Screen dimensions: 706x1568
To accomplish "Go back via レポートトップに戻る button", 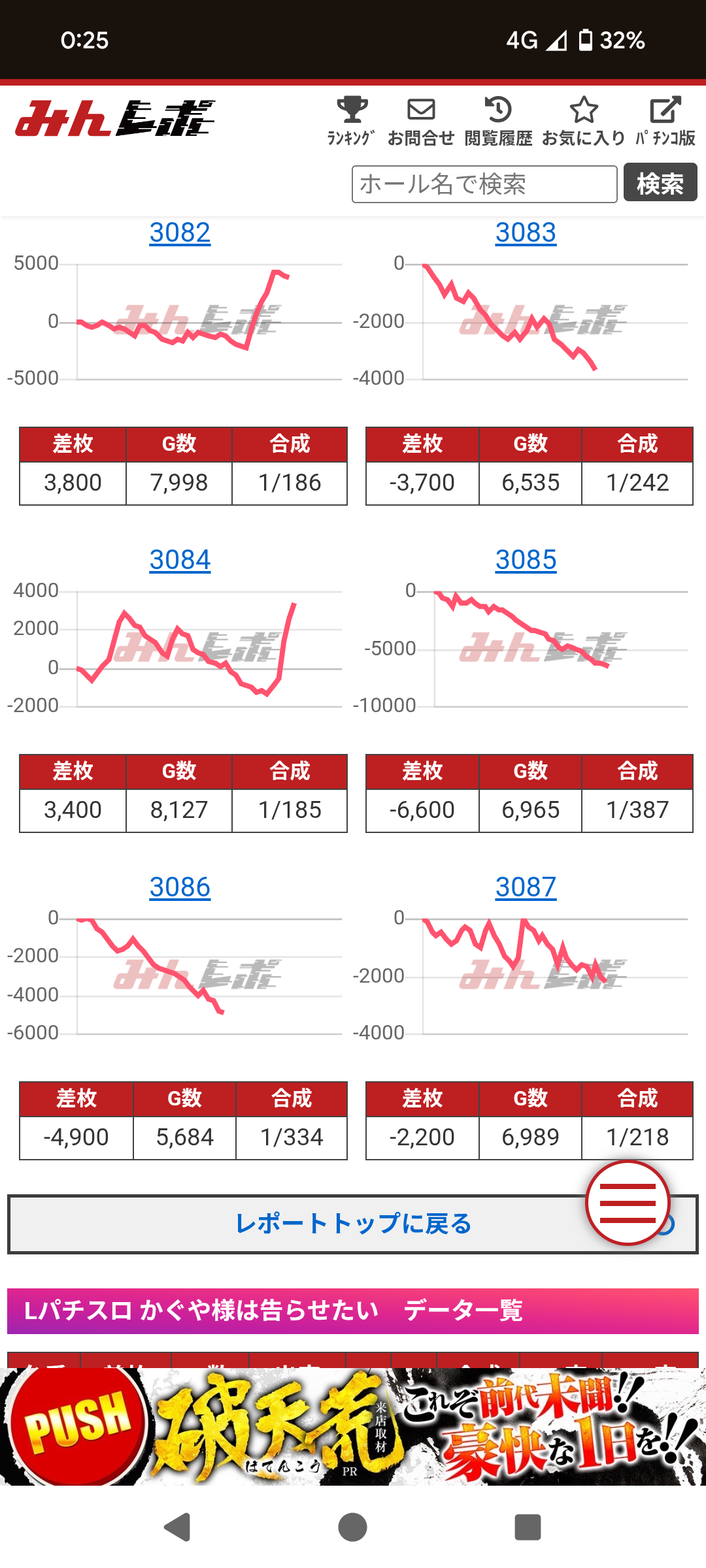I will click(353, 1224).
